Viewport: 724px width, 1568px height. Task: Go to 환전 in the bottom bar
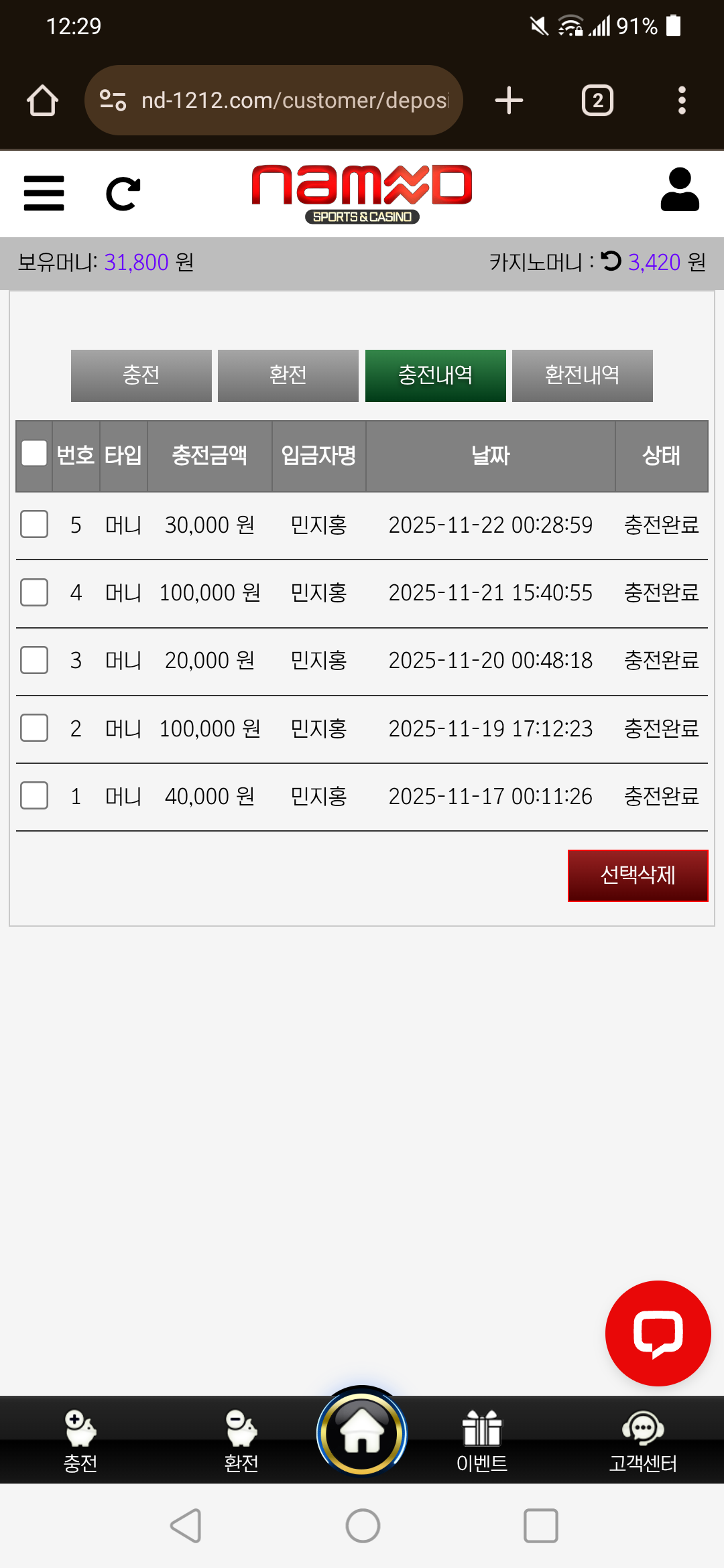click(241, 1441)
